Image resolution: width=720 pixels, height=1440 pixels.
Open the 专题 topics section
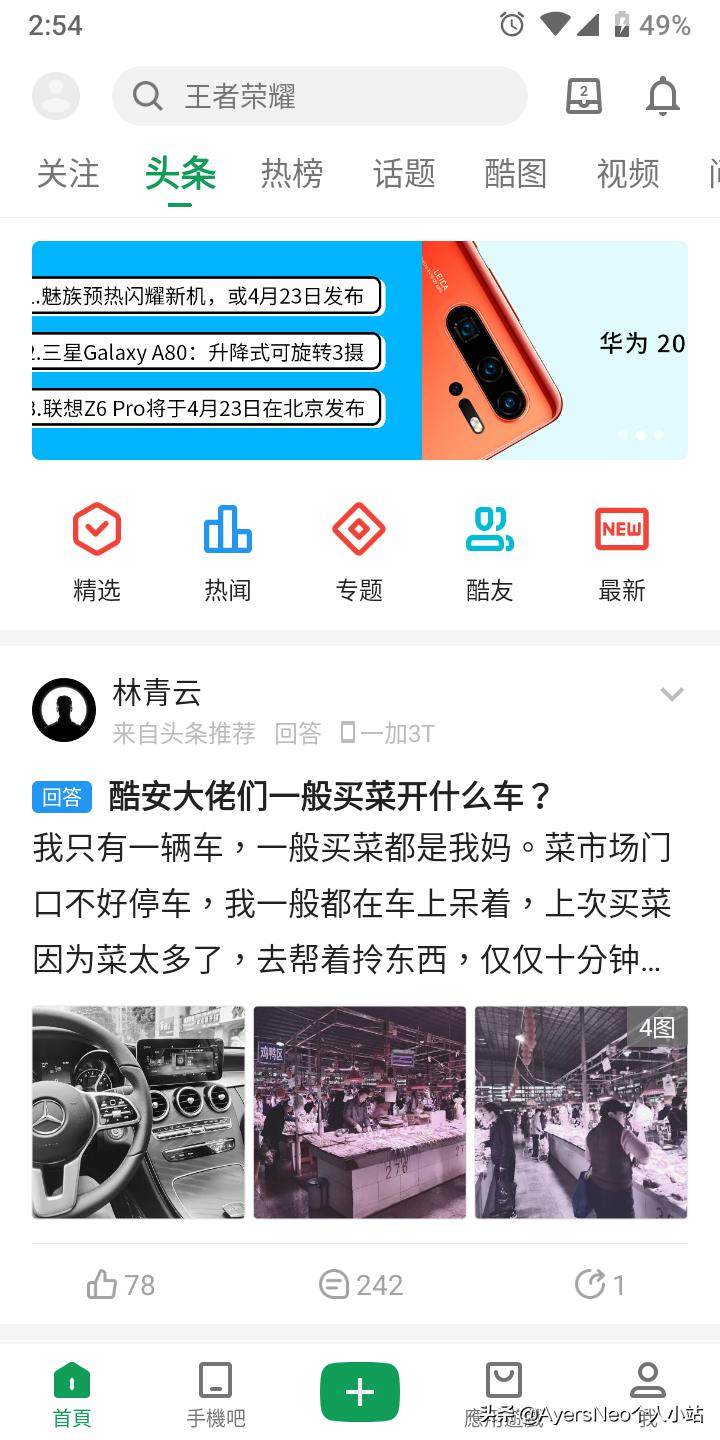click(359, 548)
